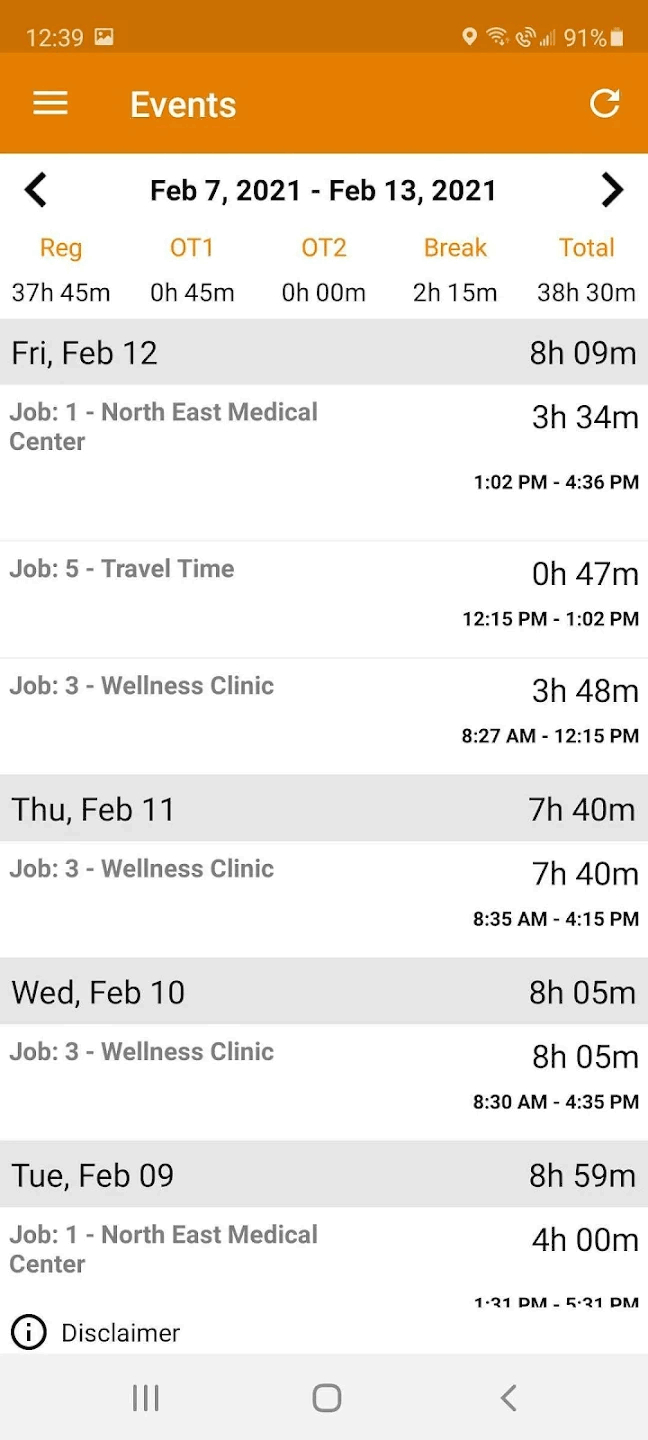
Task: Advance to the next week
Action: (x=612, y=190)
